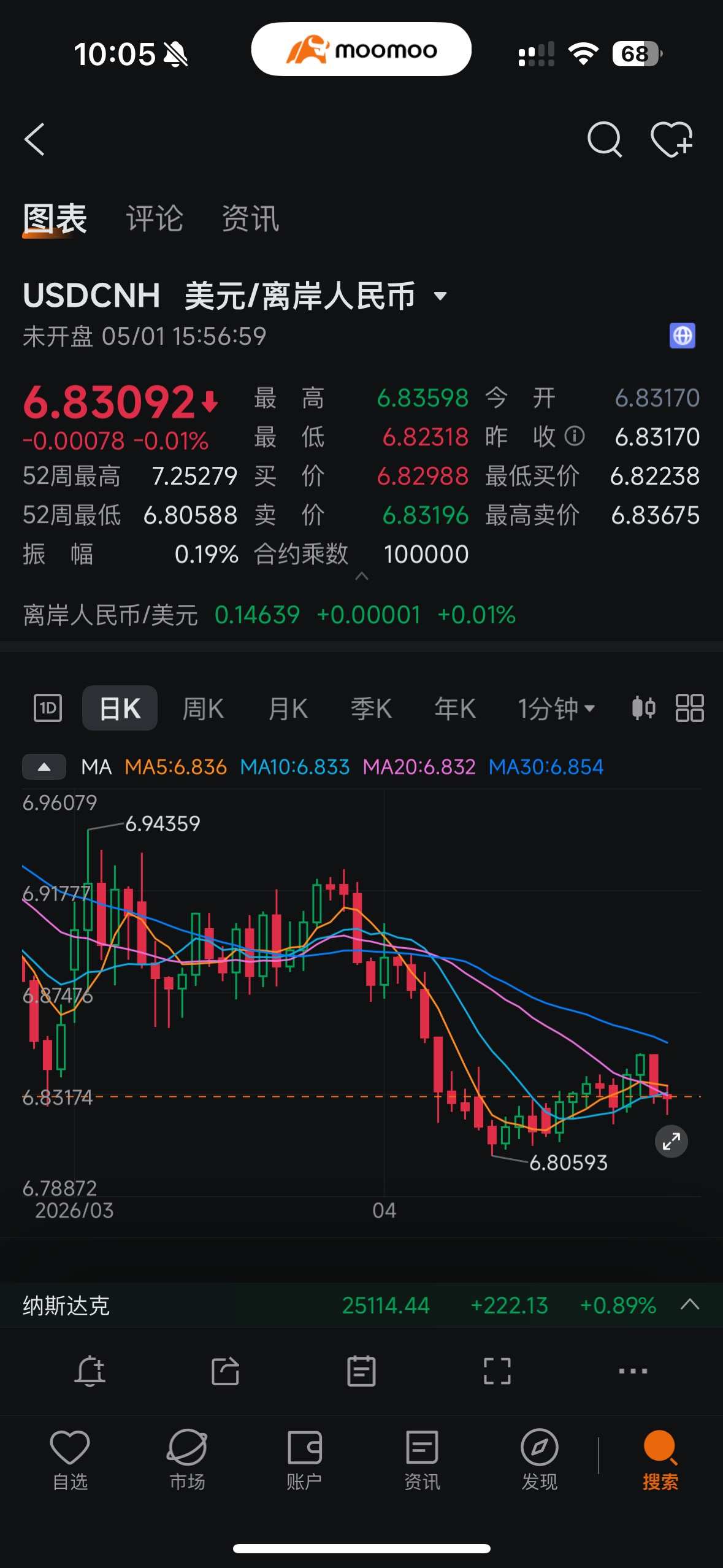Expand the 纳斯达克 index bar
Screen dimensions: 723x1568
690,1305
